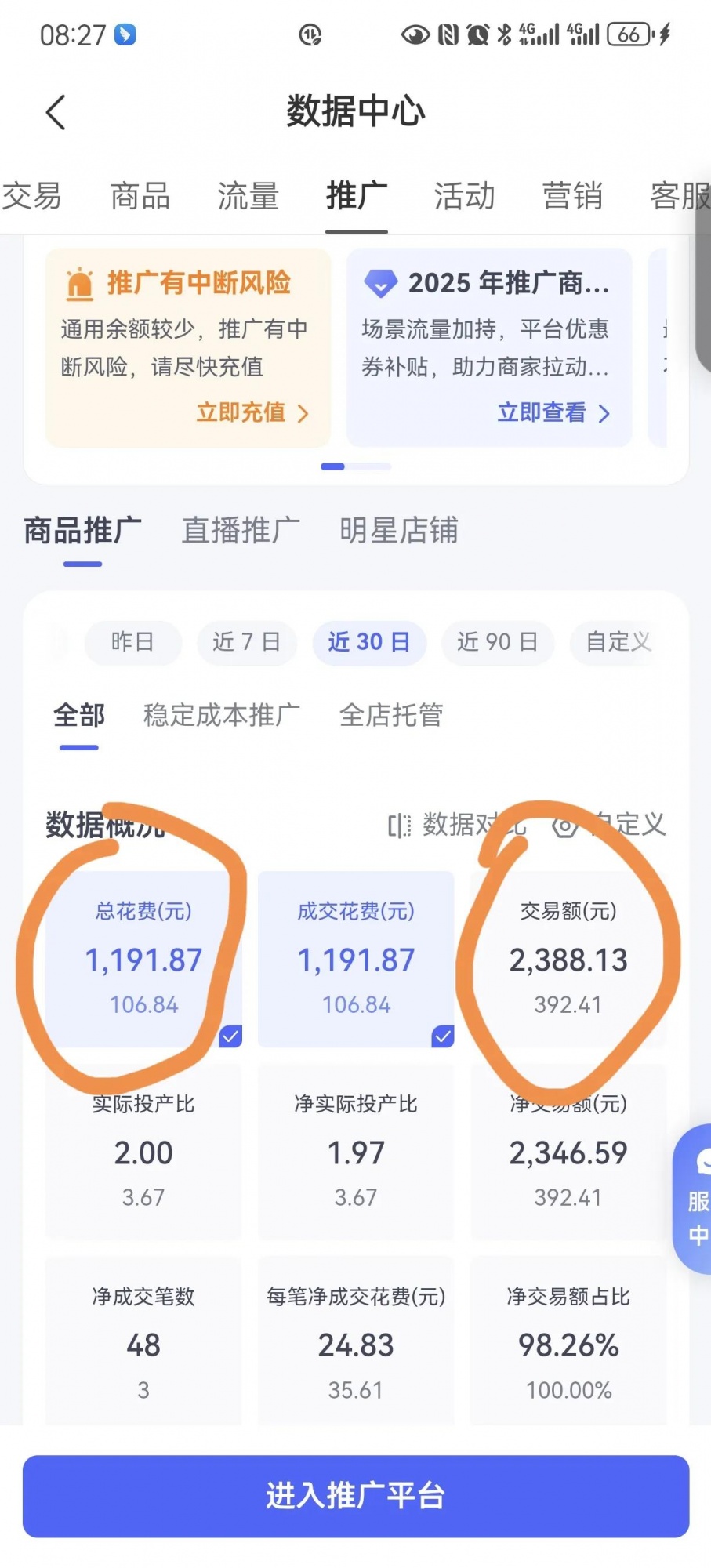Go back from 数据中心
The image size is (711, 1568).
coord(56,112)
